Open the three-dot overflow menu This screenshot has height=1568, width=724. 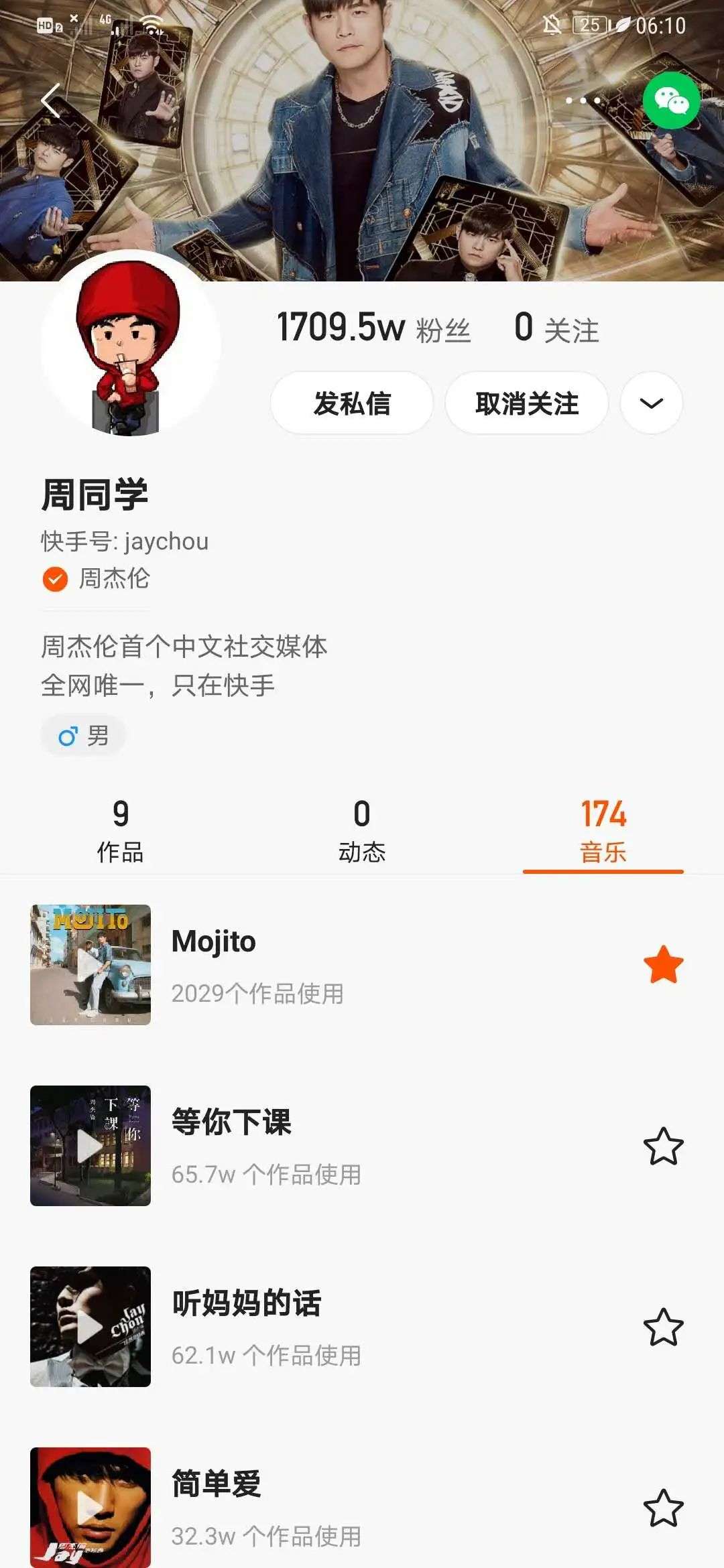[x=583, y=101]
